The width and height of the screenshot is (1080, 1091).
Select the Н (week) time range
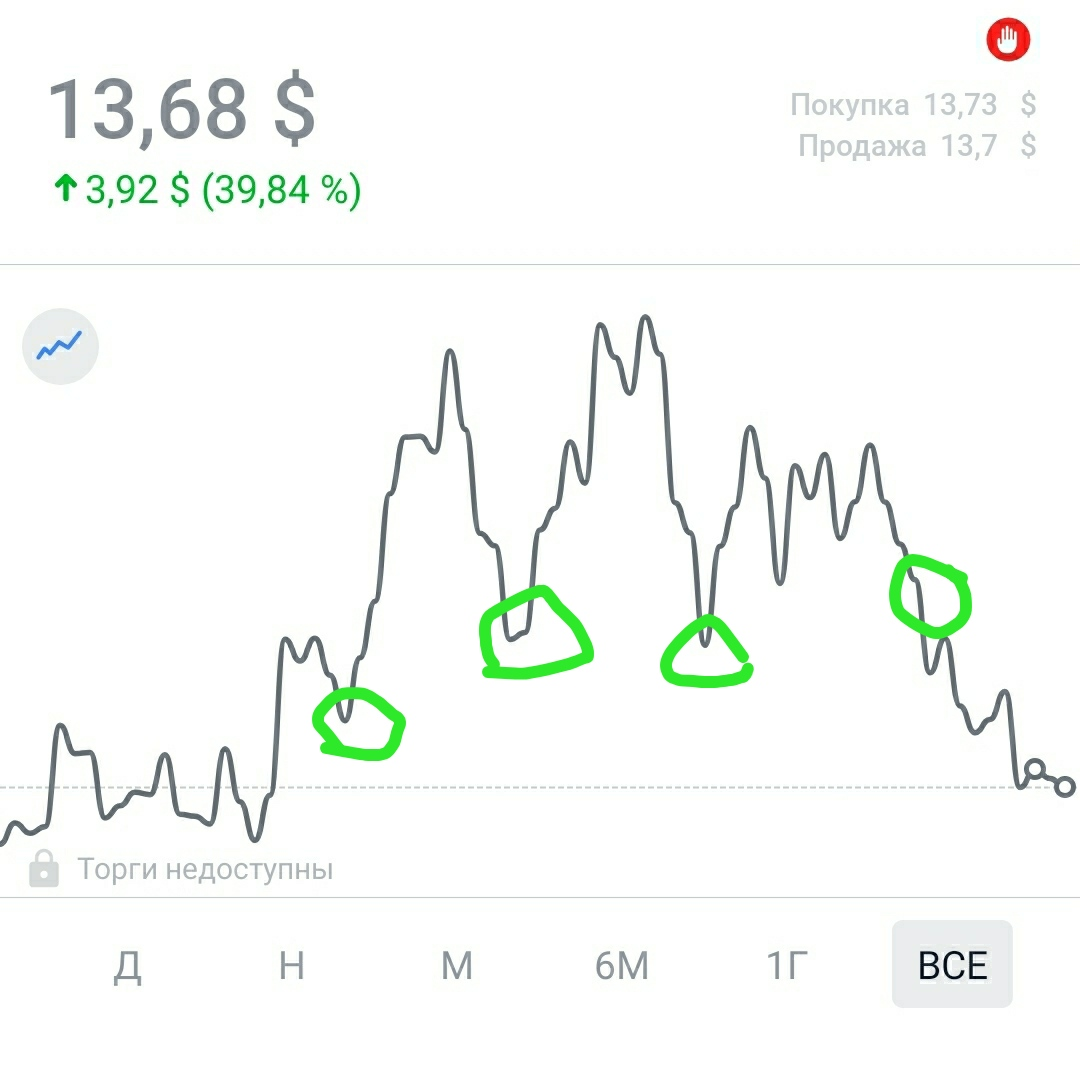tap(291, 966)
